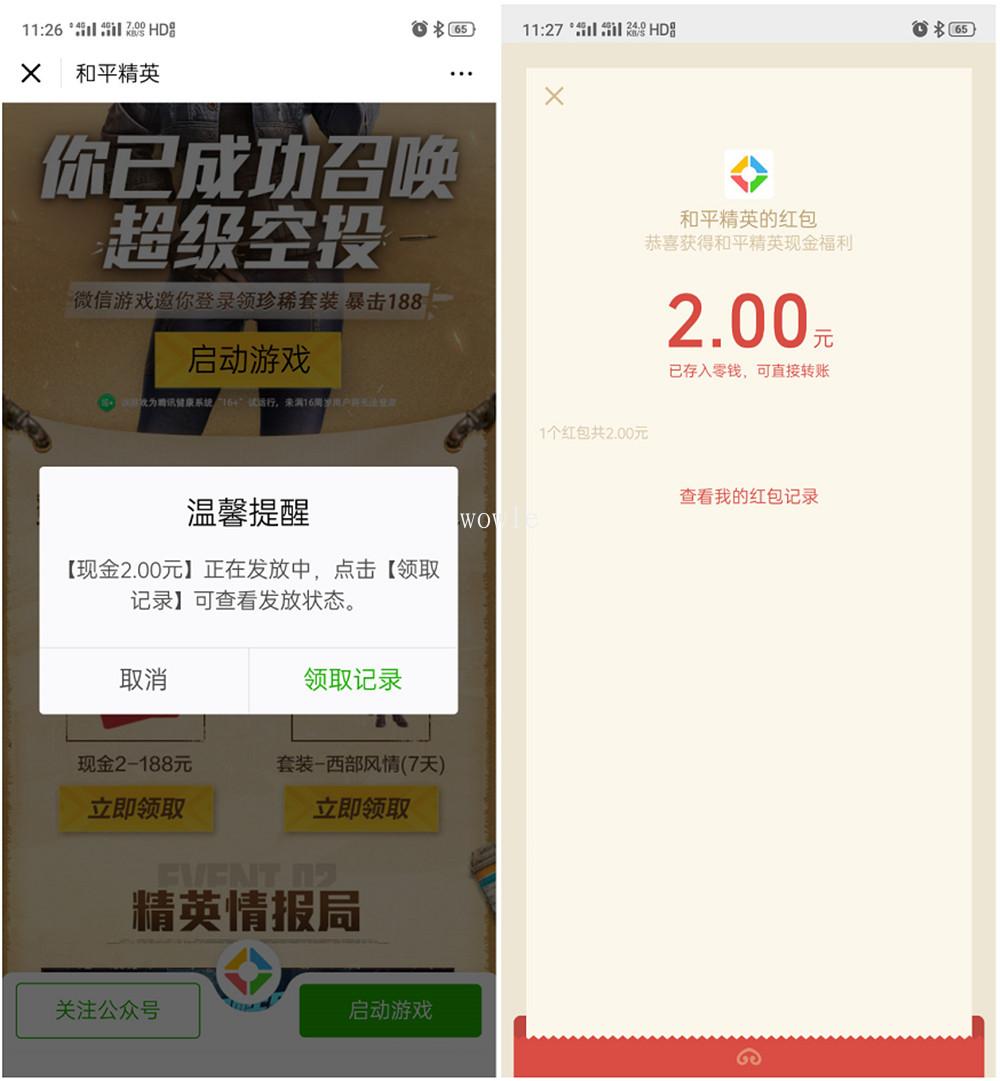The height and width of the screenshot is (1081, 1000).
Task: Claim the 套装-西部风情(7天) reward
Action: [x=361, y=808]
